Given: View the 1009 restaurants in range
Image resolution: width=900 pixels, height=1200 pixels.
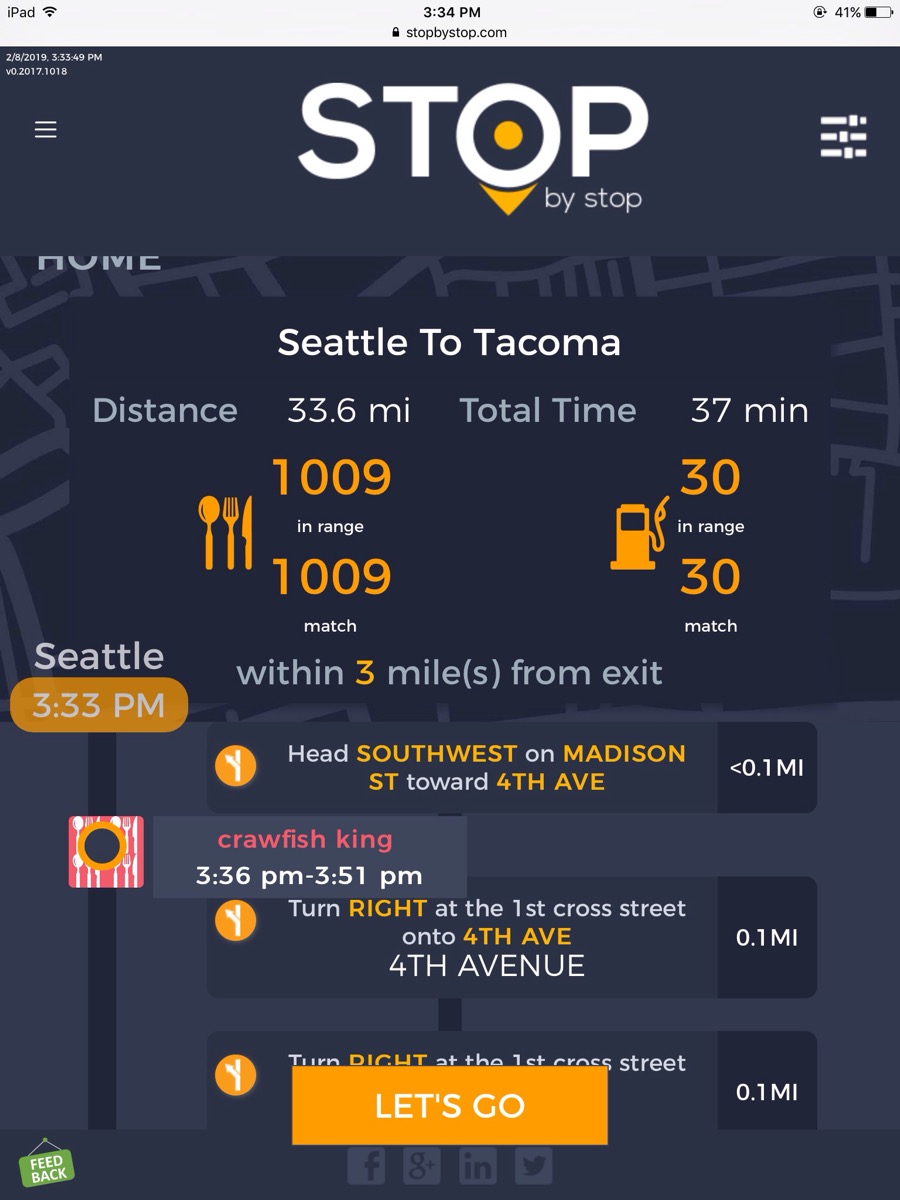Looking at the screenshot, I should (x=331, y=478).
